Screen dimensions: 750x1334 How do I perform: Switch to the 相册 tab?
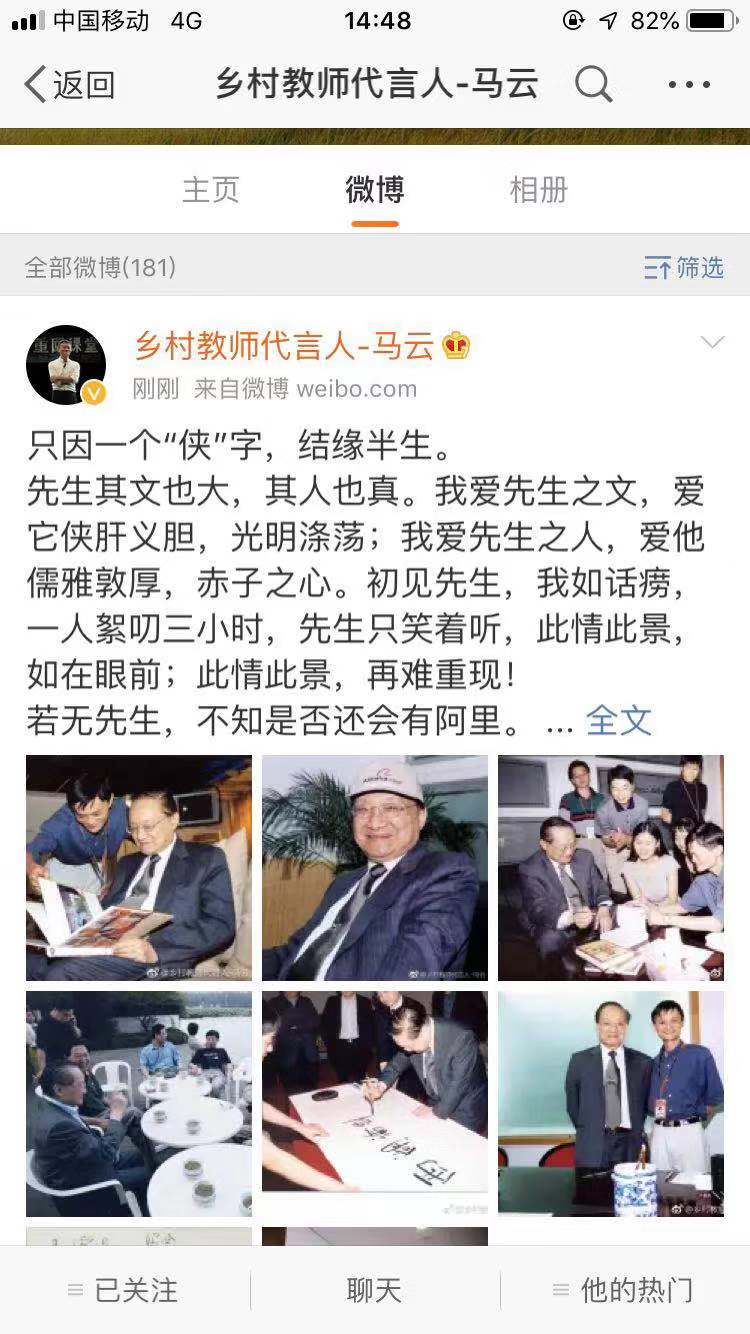pyautogui.click(x=538, y=189)
